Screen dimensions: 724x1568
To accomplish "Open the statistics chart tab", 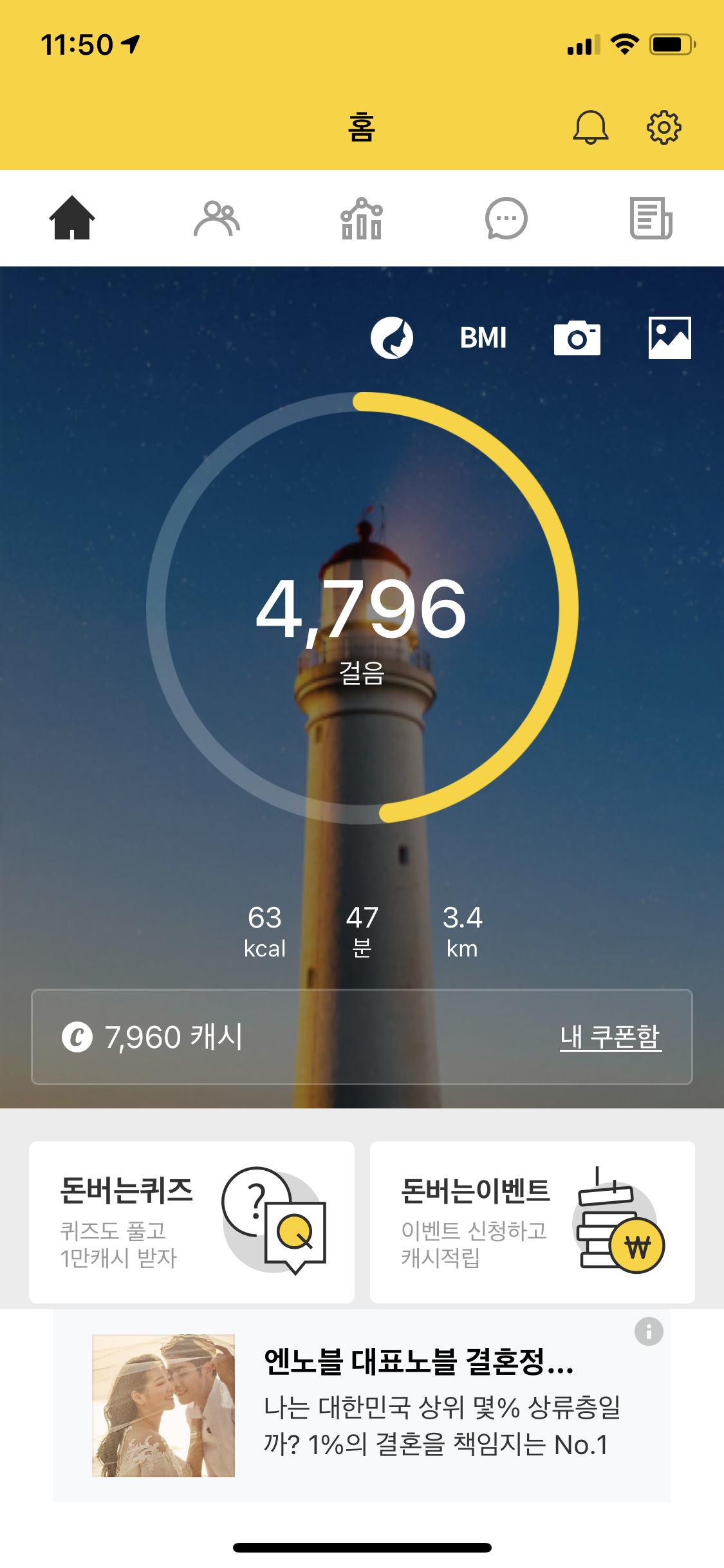I will (x=361, y=218).
